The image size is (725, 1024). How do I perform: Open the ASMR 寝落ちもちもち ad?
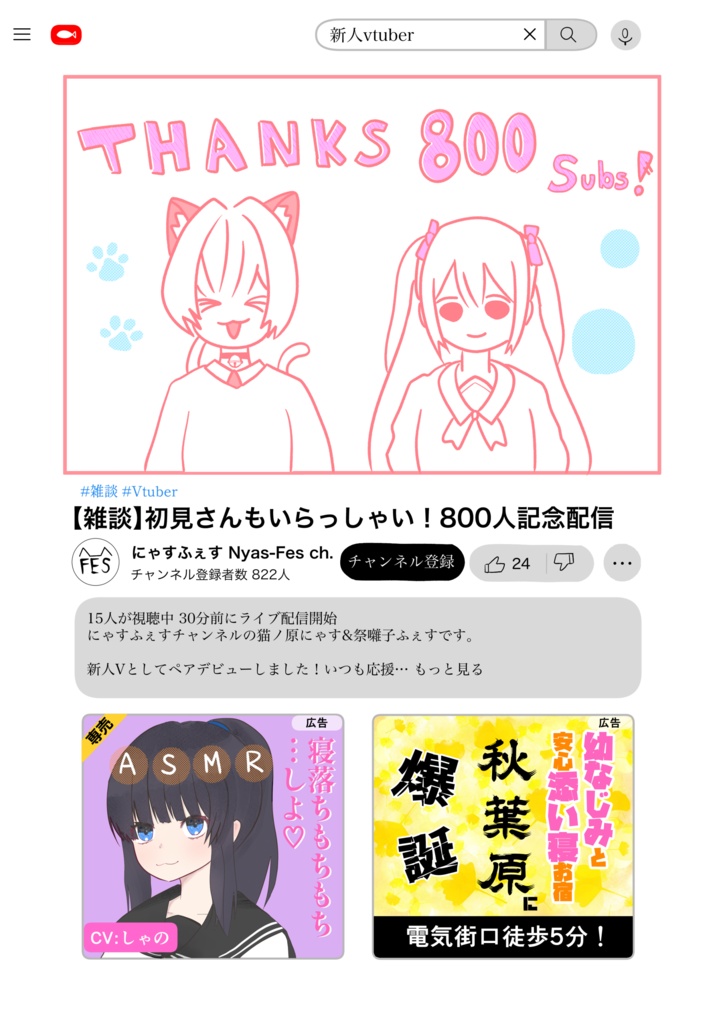click(x=213, y=837)
